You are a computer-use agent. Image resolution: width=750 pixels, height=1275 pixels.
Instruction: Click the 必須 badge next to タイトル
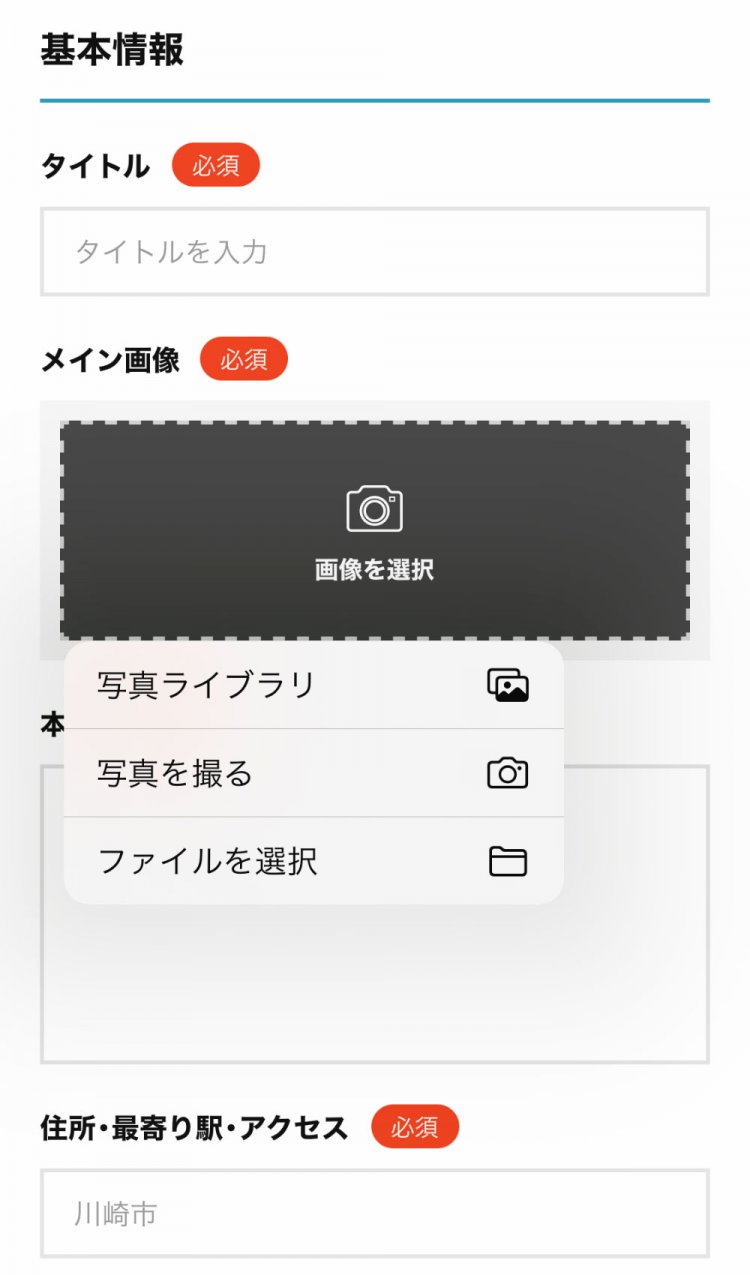[218, 165]
